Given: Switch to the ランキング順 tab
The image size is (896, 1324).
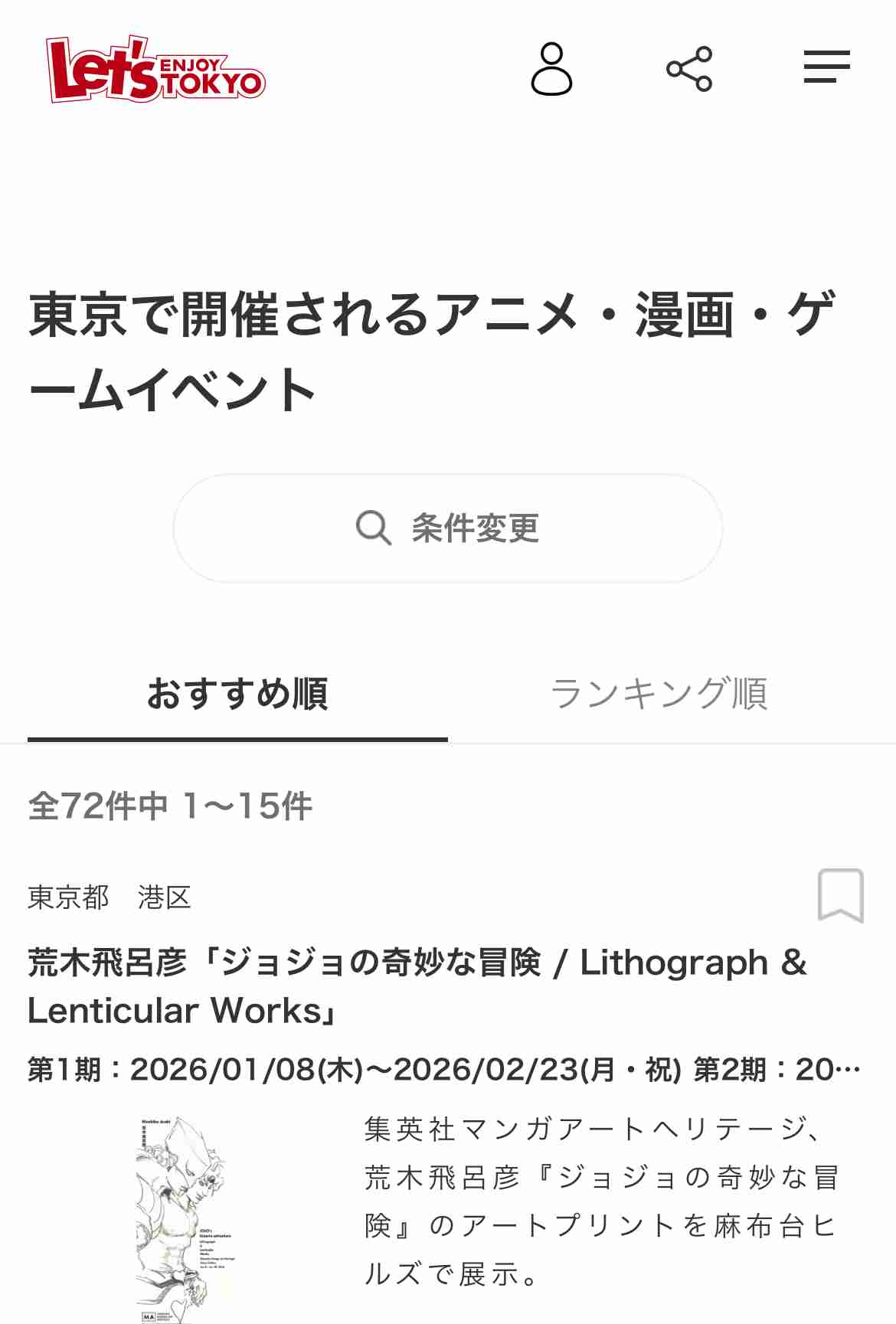Looking at the screenshot, I should (x=662, y=694).
